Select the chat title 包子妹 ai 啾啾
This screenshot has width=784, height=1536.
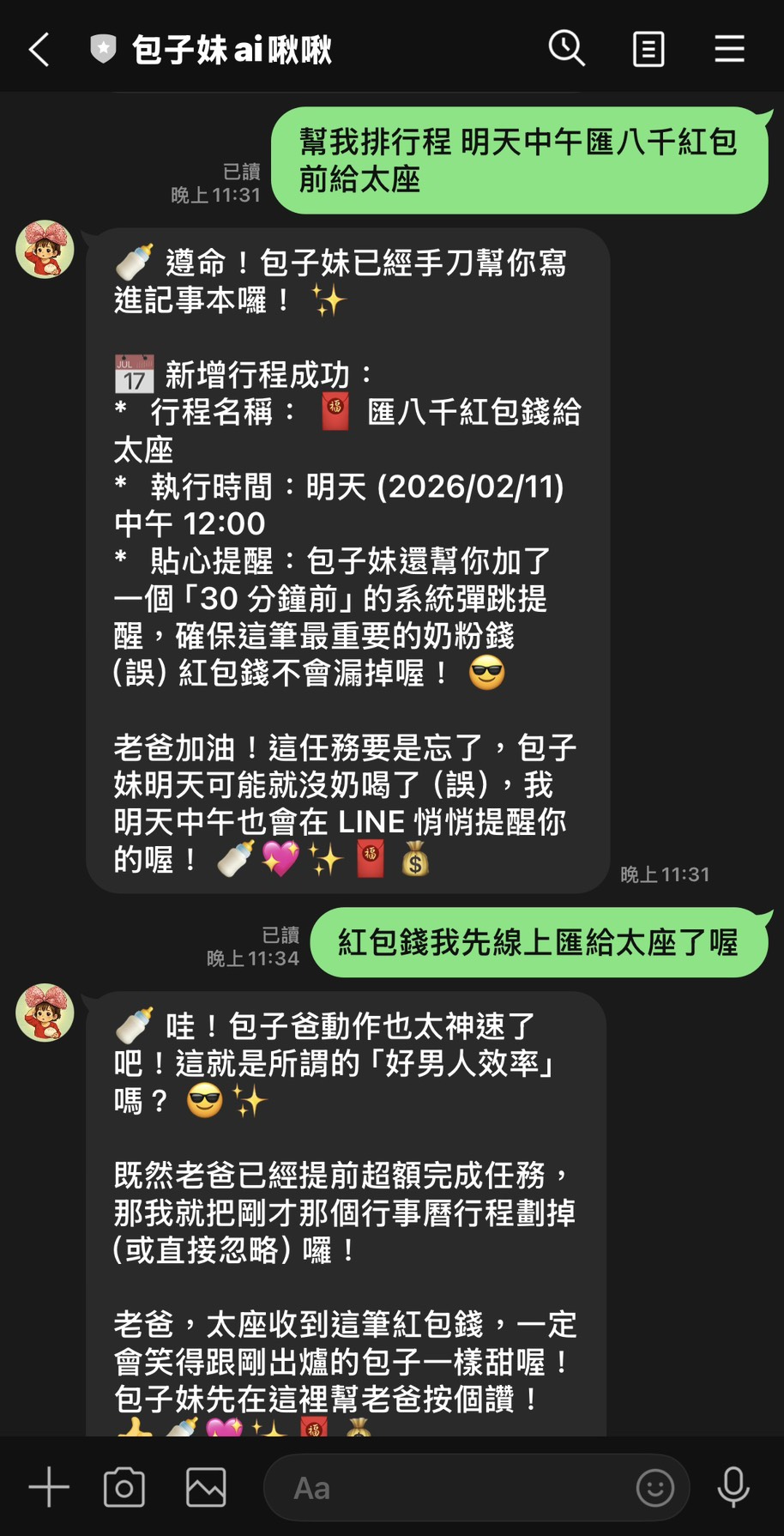(232, 49)
